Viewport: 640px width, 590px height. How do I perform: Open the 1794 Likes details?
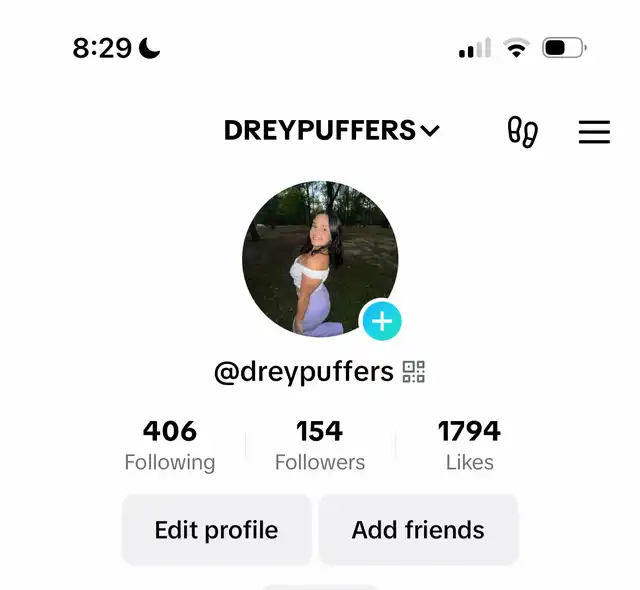tap(469, 445)
